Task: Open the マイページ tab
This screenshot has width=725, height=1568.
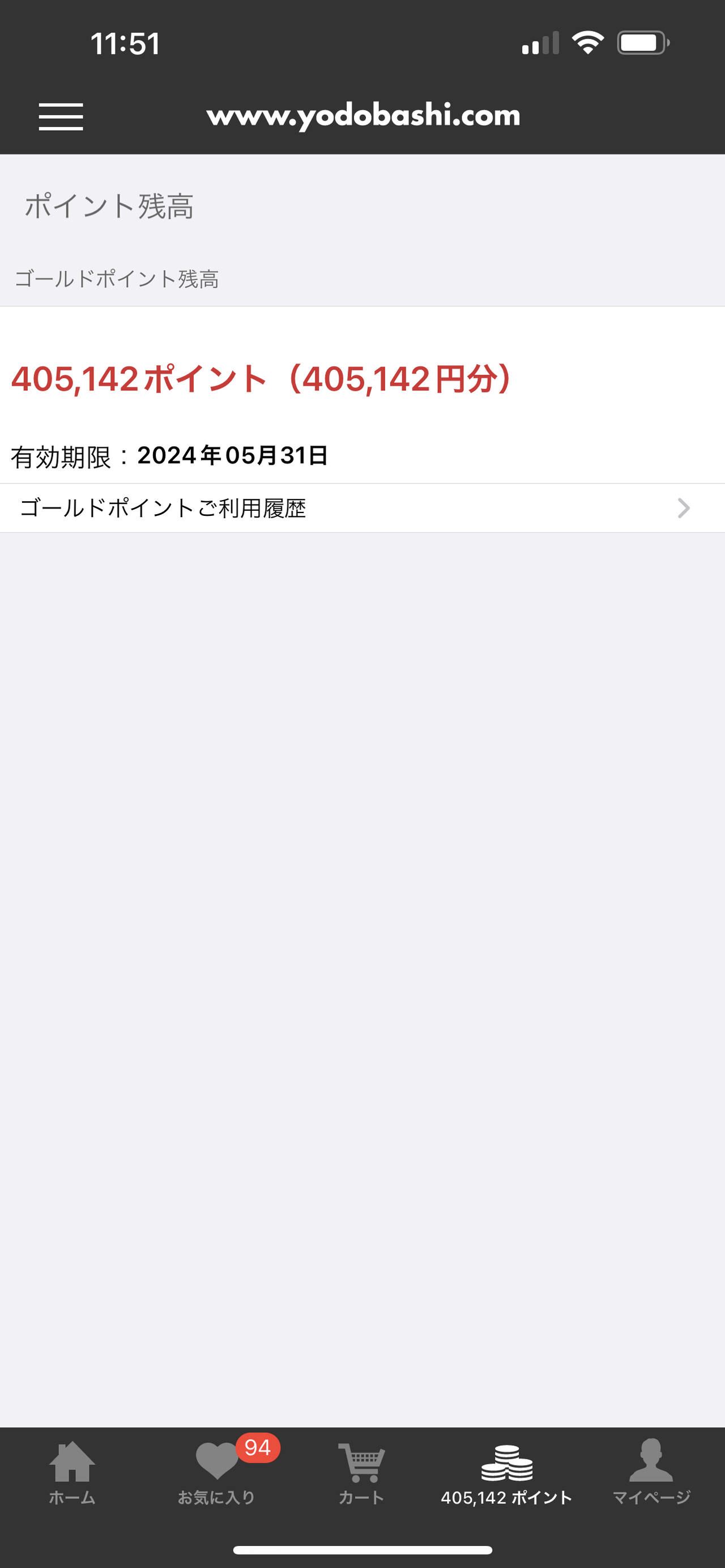Action: coord(651,1472)
